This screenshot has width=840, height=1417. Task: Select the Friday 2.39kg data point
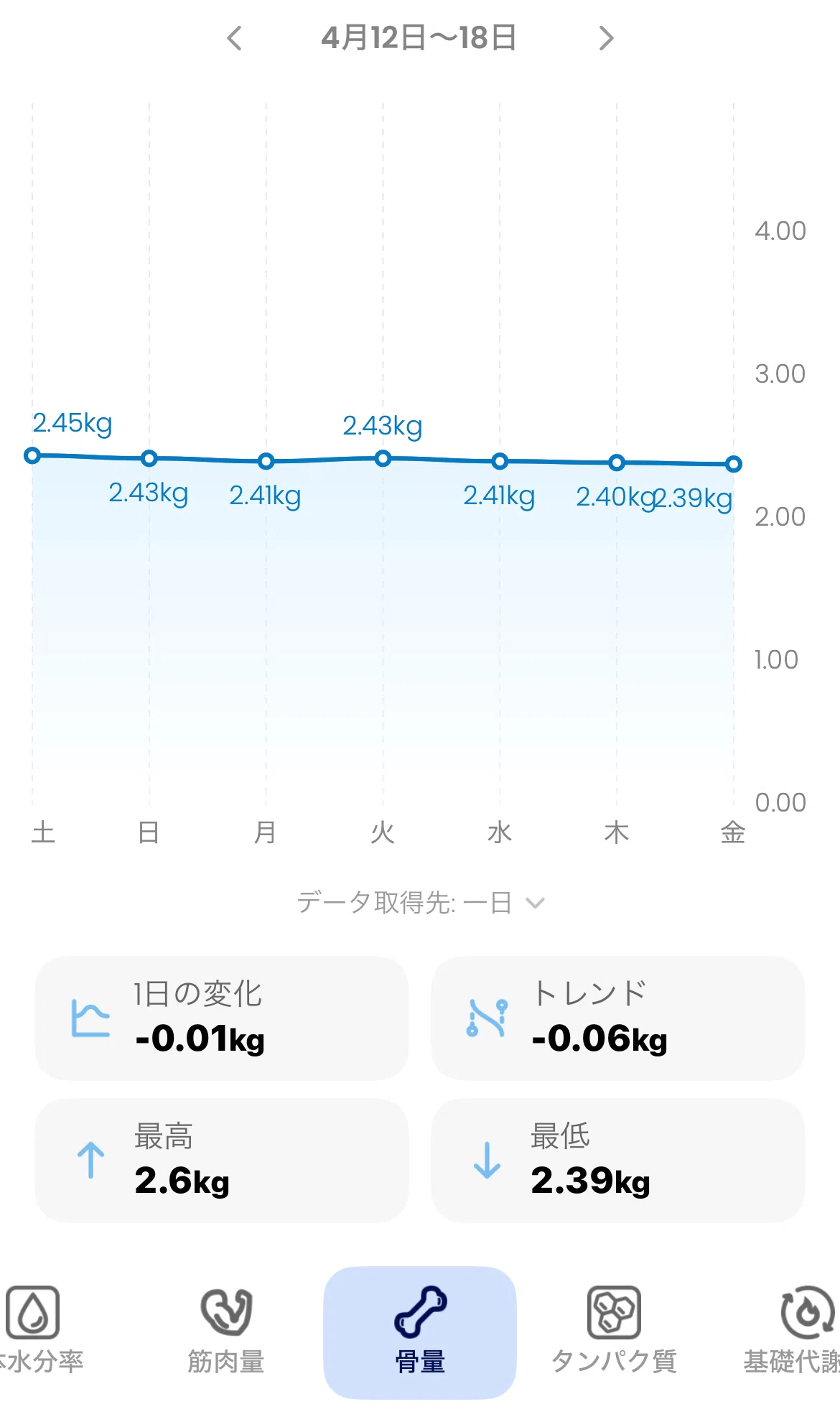pyautogui.click(x=733, y=464)
